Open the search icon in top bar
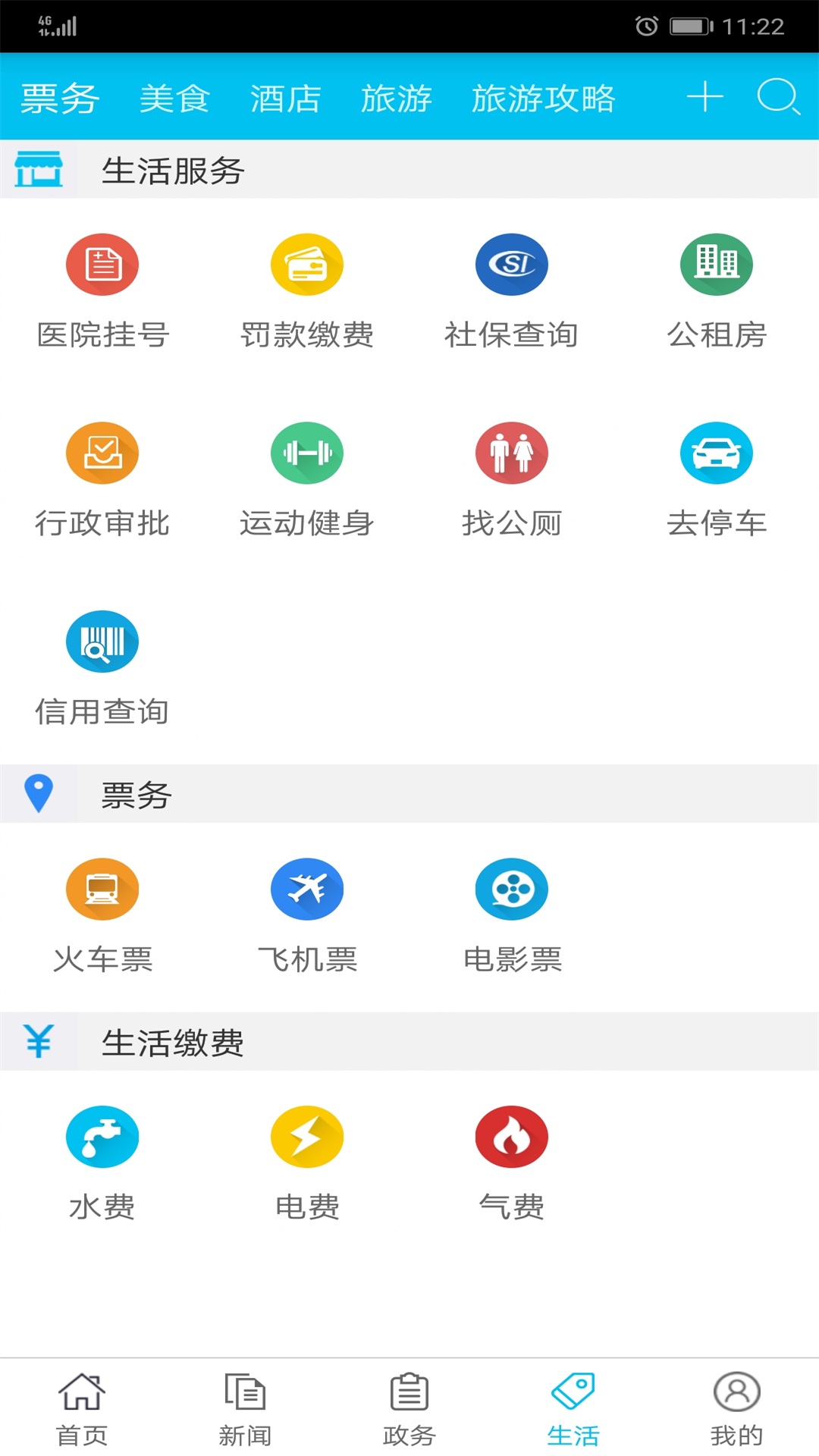Viewport: 819px width, 1456px height. point(778,97)
